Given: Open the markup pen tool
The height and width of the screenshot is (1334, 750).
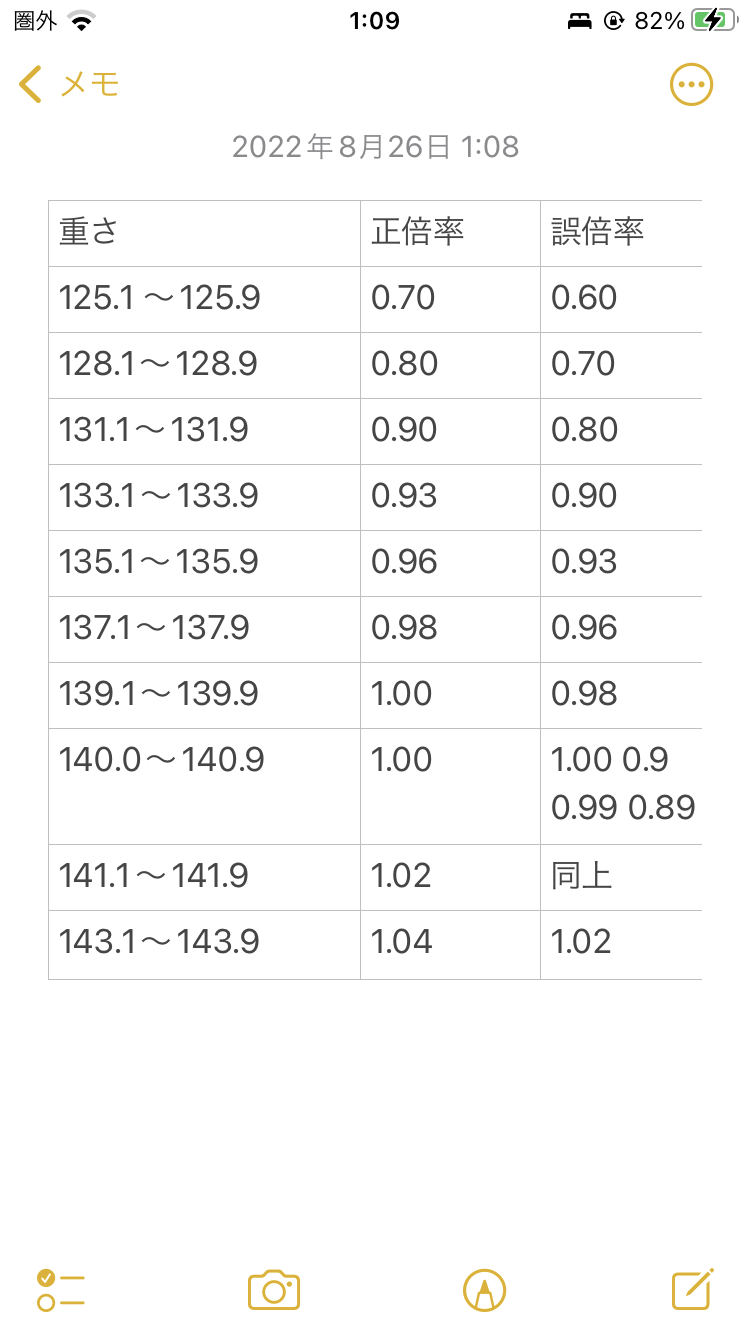Looking at the screenshot, I should (x=485, y=1290).
